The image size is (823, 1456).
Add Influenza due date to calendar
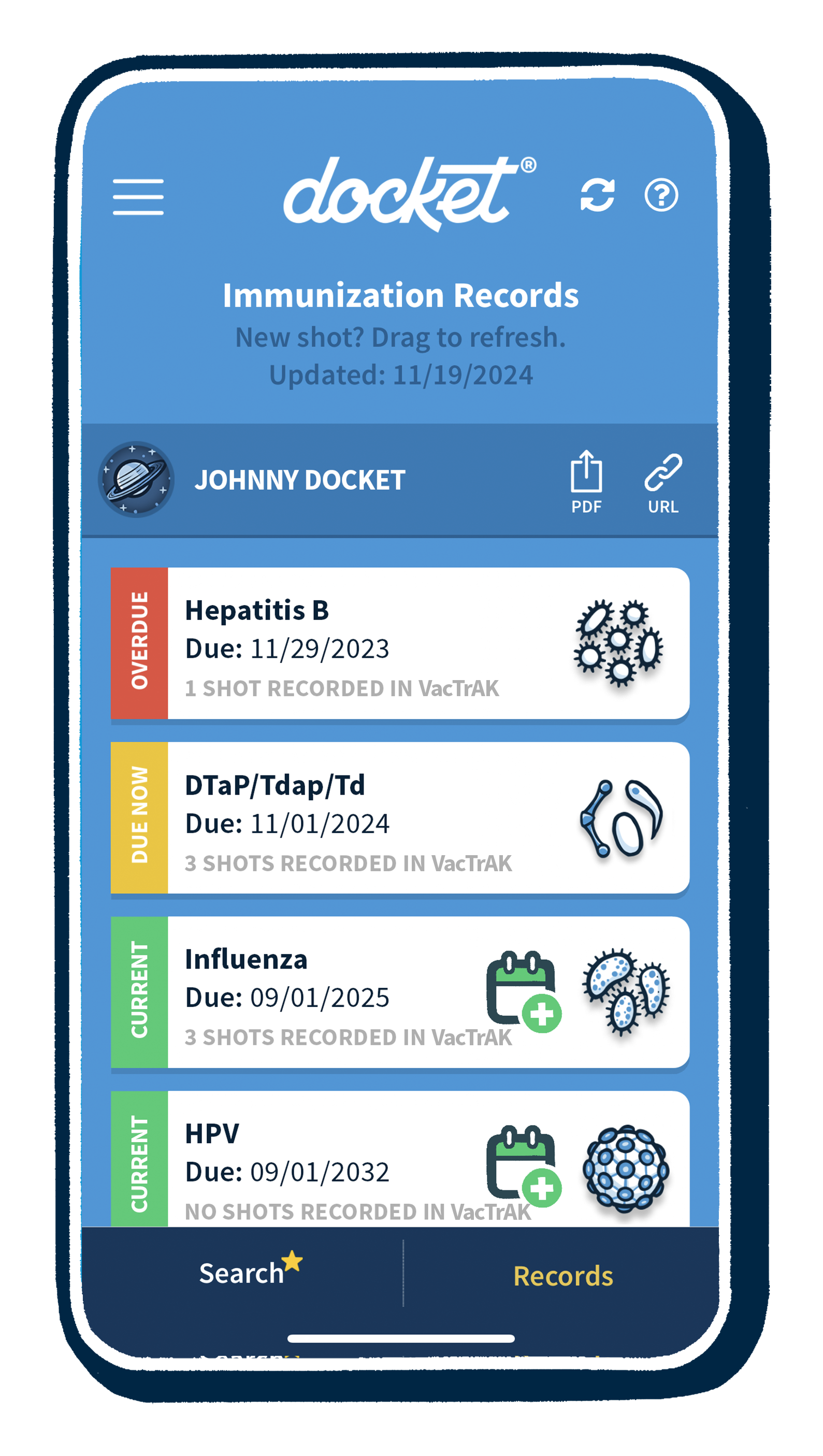[x=524, y=991]
